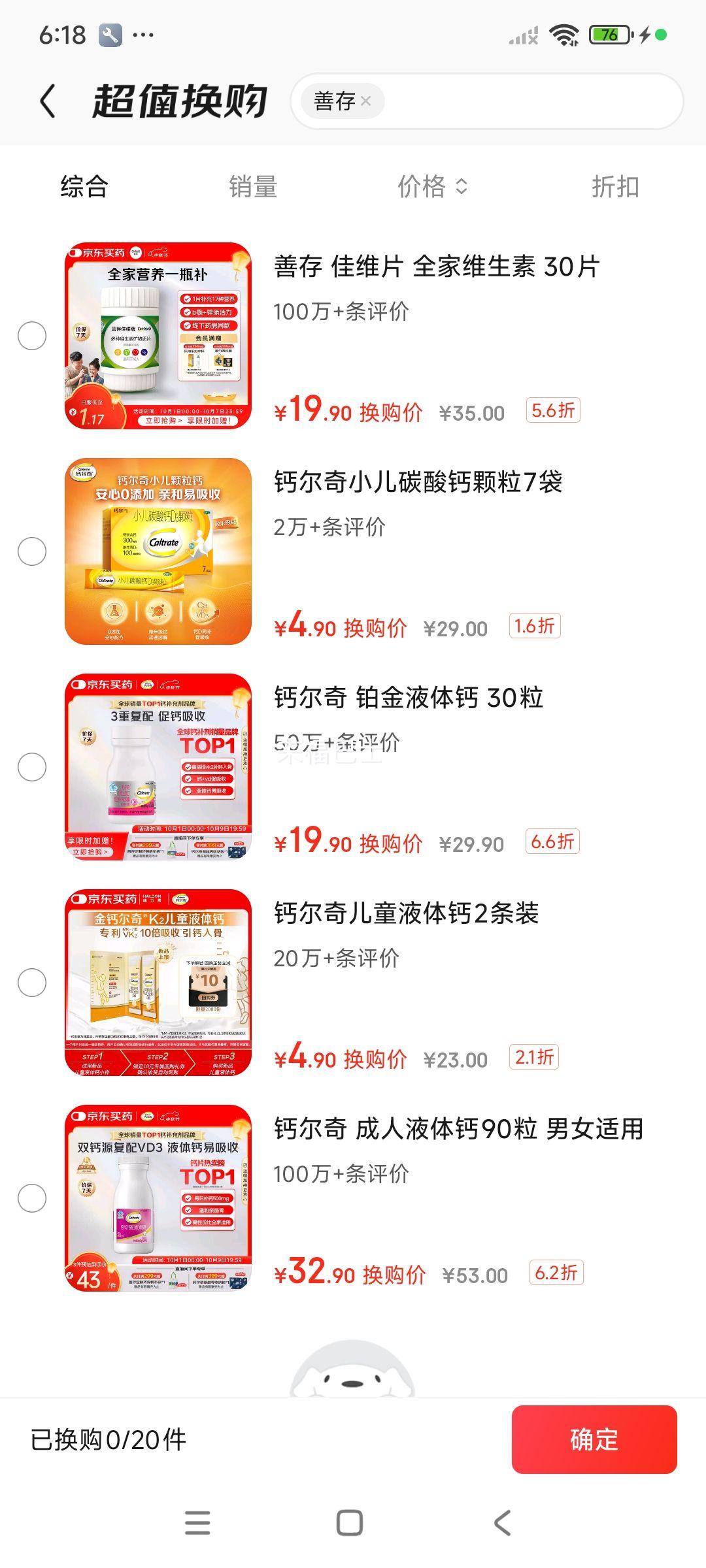Open the 善存 佳维片 product image
This screenshot has height=1568, width=706.
tap(158, 336)
